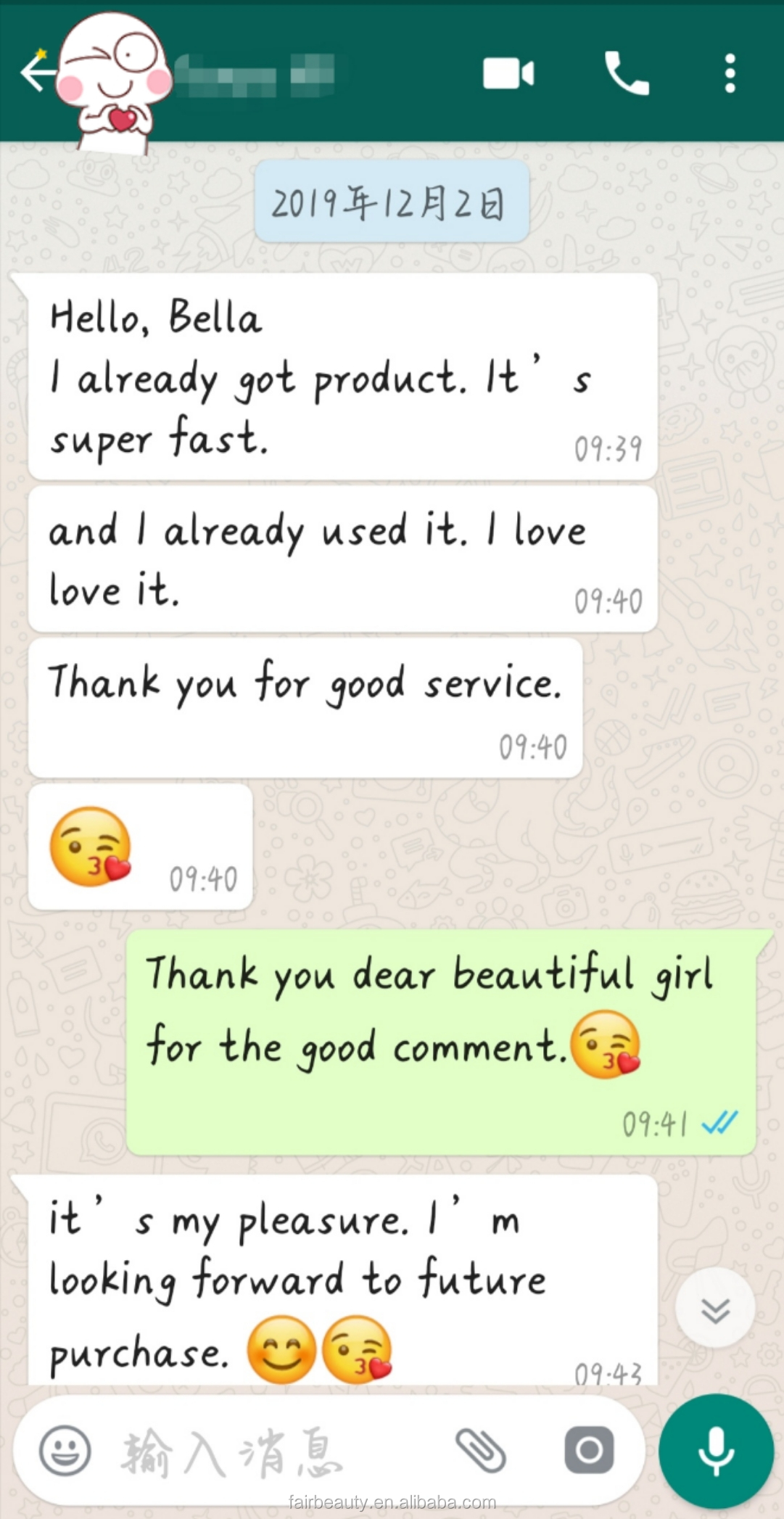Go back using the top-left arrow
This screenshot has height=1519, width=784.
pyautogui.click(x=36, y=73)
